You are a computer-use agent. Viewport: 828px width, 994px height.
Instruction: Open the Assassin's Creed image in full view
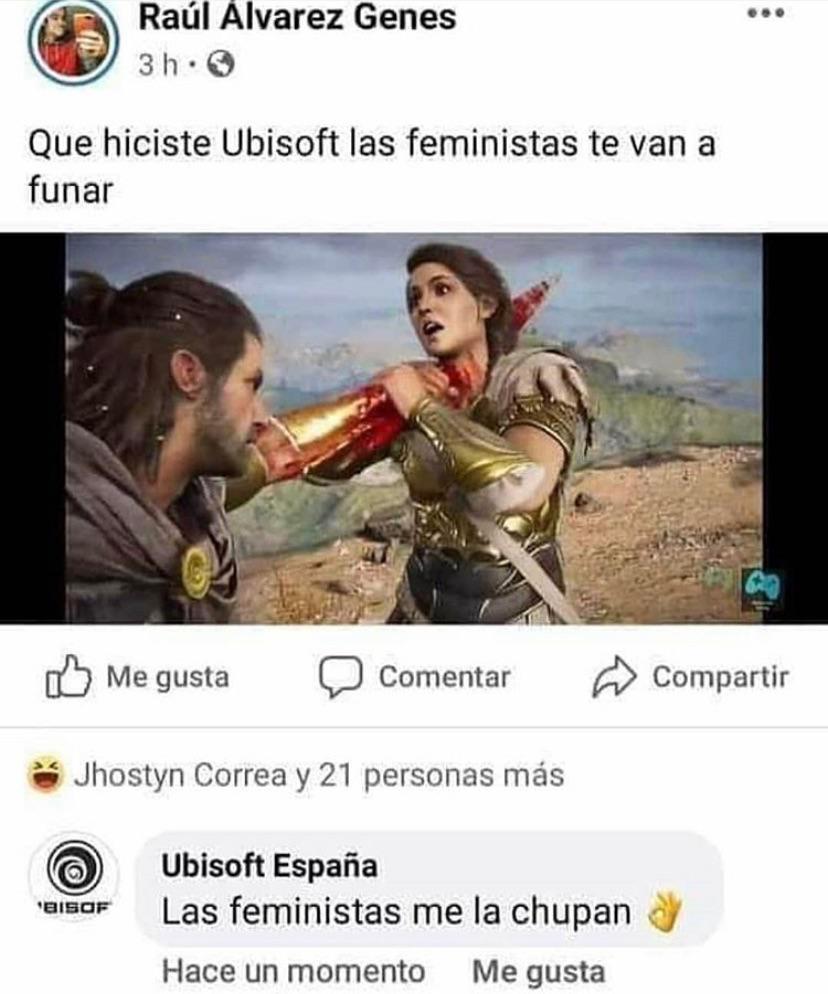click(414, 430)
